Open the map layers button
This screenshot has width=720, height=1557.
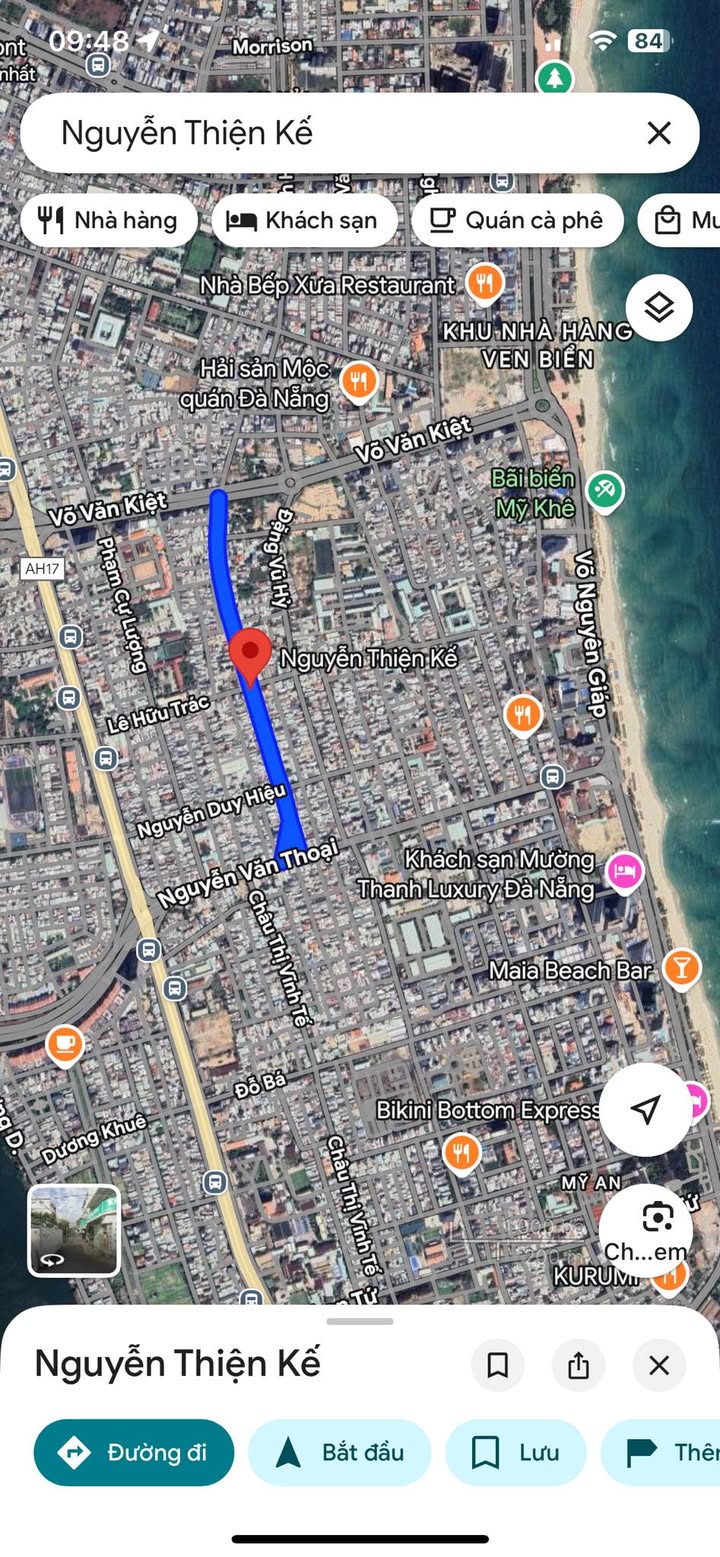click(x=659, y=308)
